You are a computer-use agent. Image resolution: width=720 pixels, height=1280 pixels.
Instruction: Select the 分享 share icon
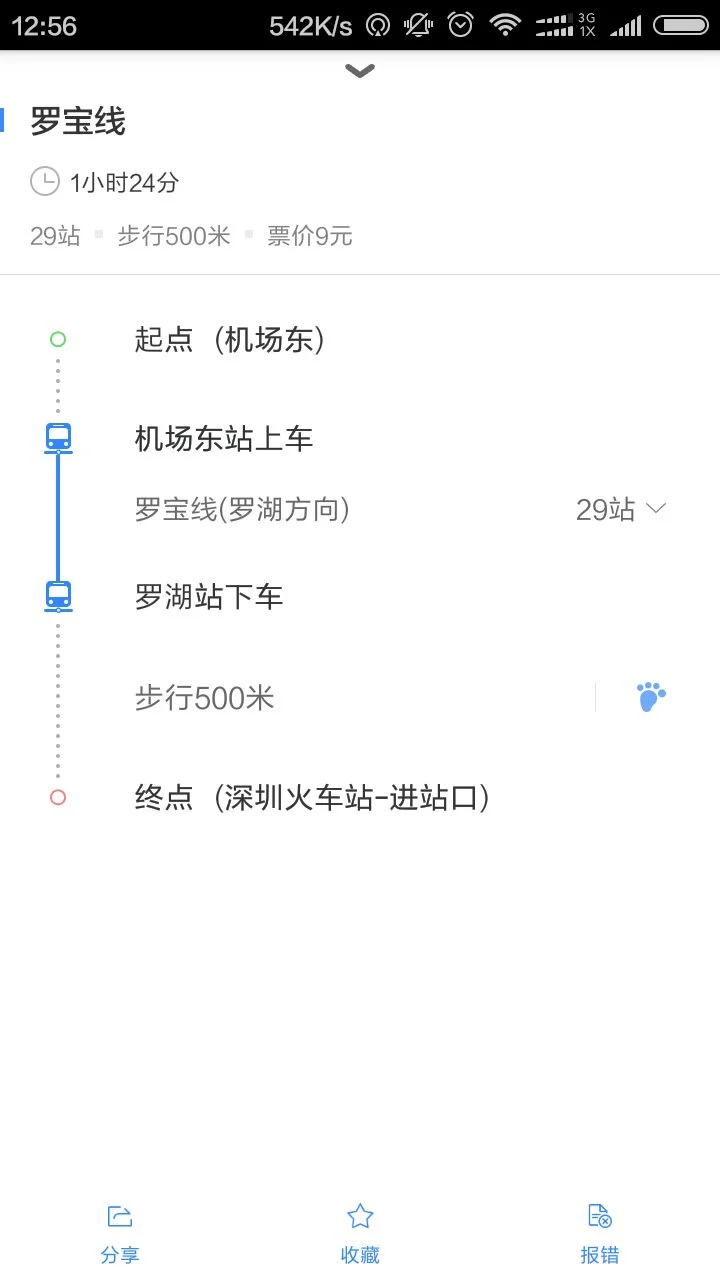tap(120, 1216)
